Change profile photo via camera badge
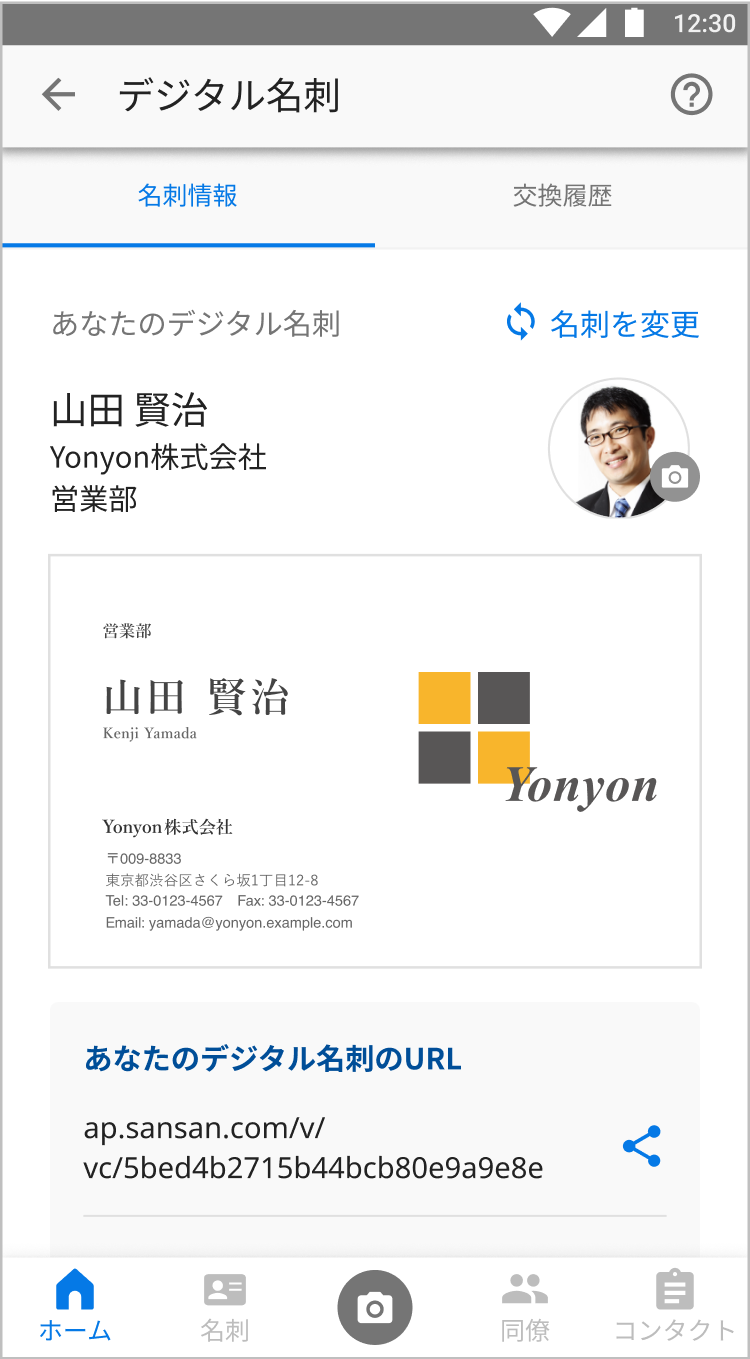Viewport: 750px width, 1359px height. point(675,477)
